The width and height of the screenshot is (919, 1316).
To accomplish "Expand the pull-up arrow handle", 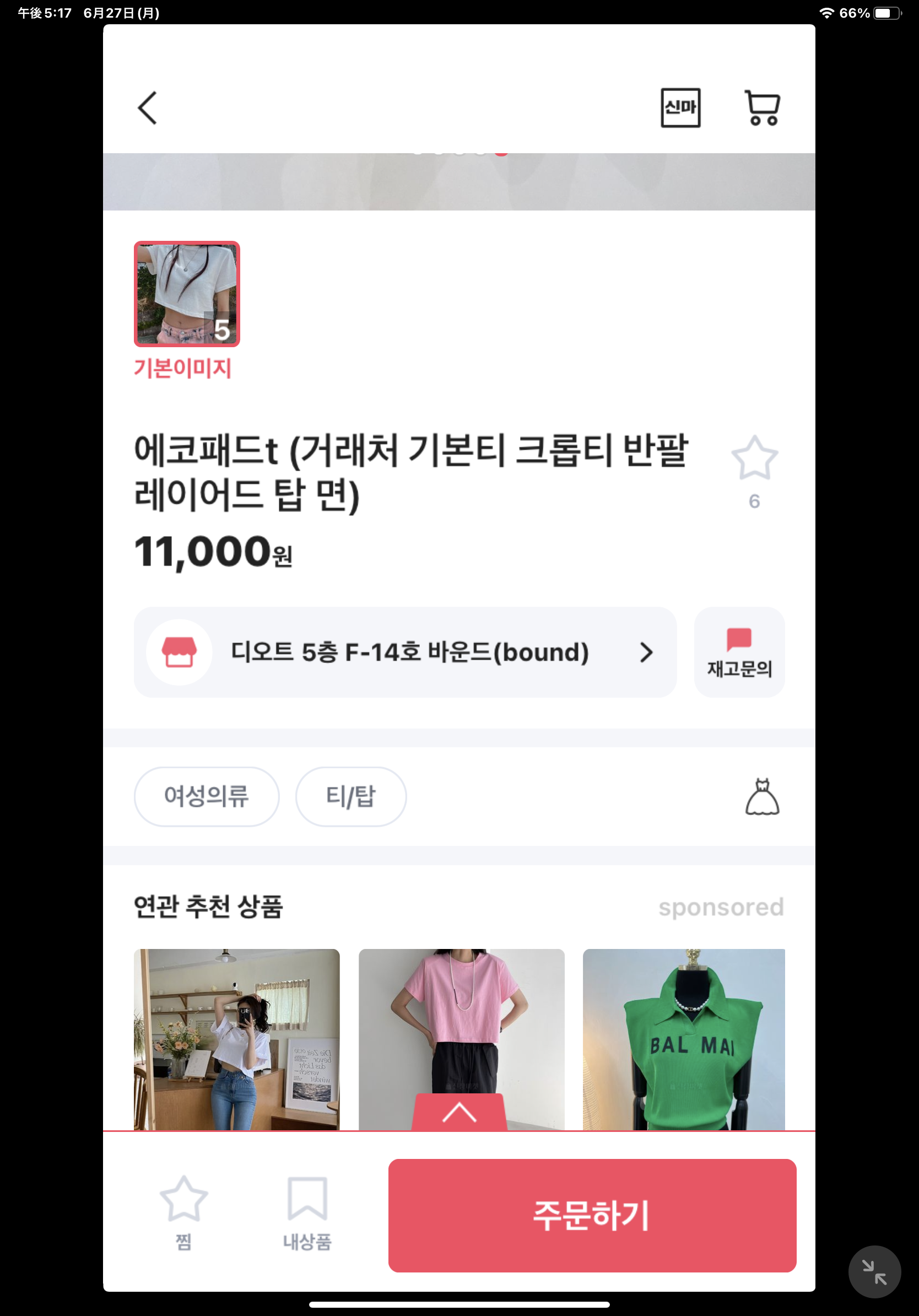I will coord(459,1113).
